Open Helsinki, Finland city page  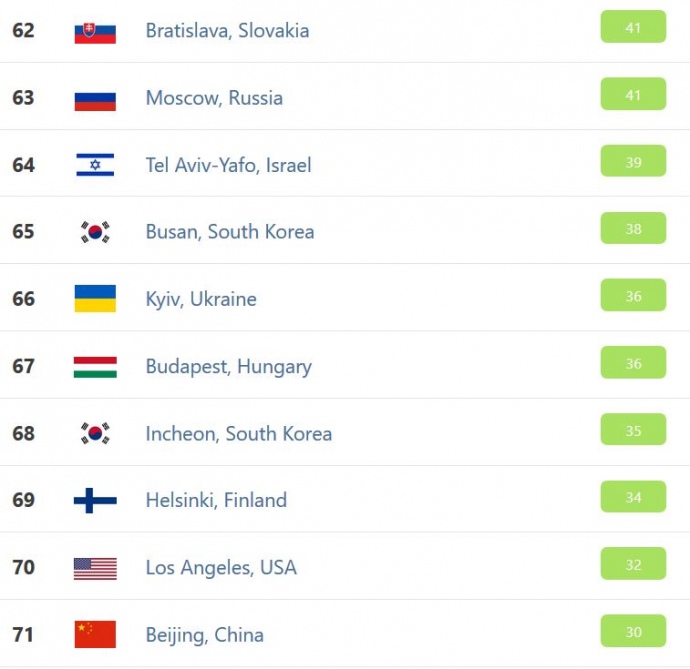coord(216,500)
